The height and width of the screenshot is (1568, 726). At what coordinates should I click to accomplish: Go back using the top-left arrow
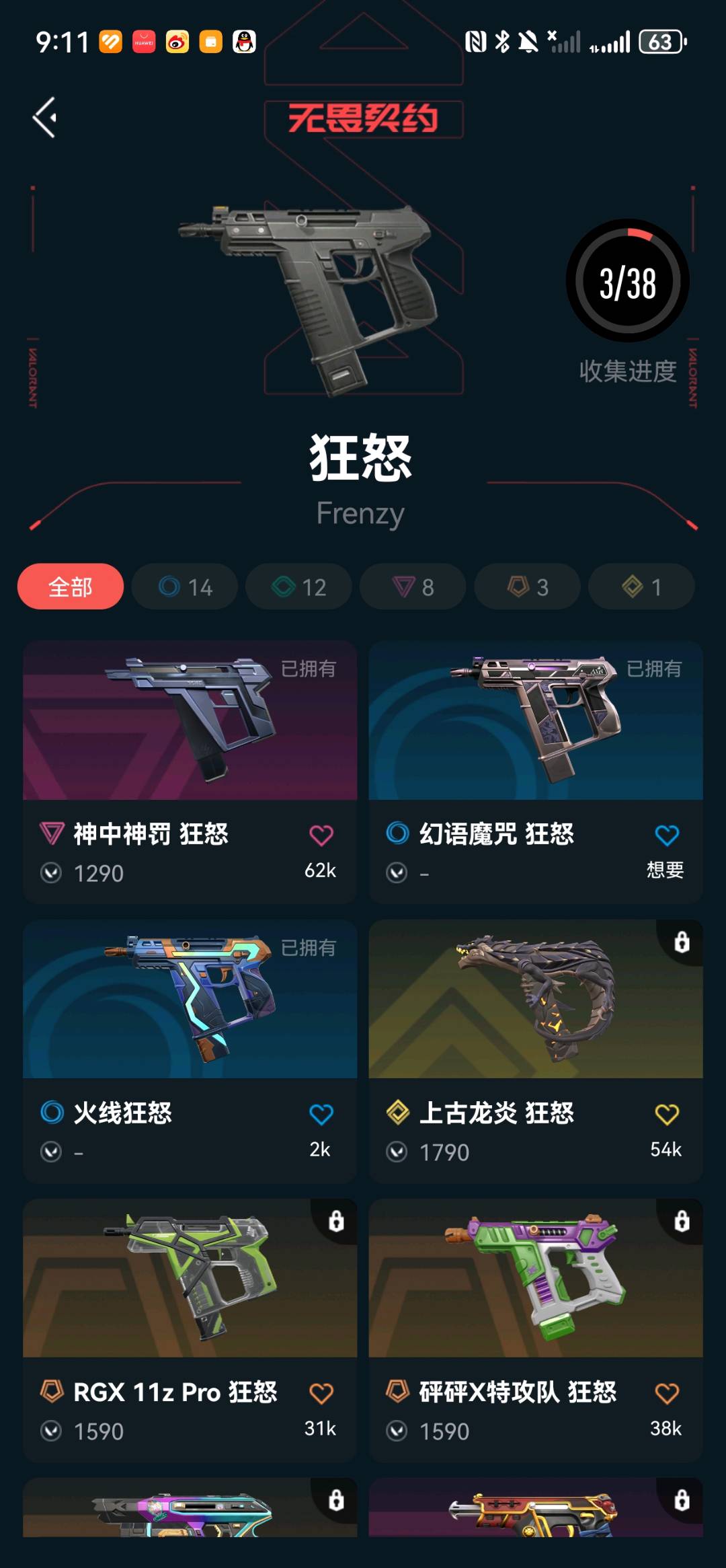[44, 118]
